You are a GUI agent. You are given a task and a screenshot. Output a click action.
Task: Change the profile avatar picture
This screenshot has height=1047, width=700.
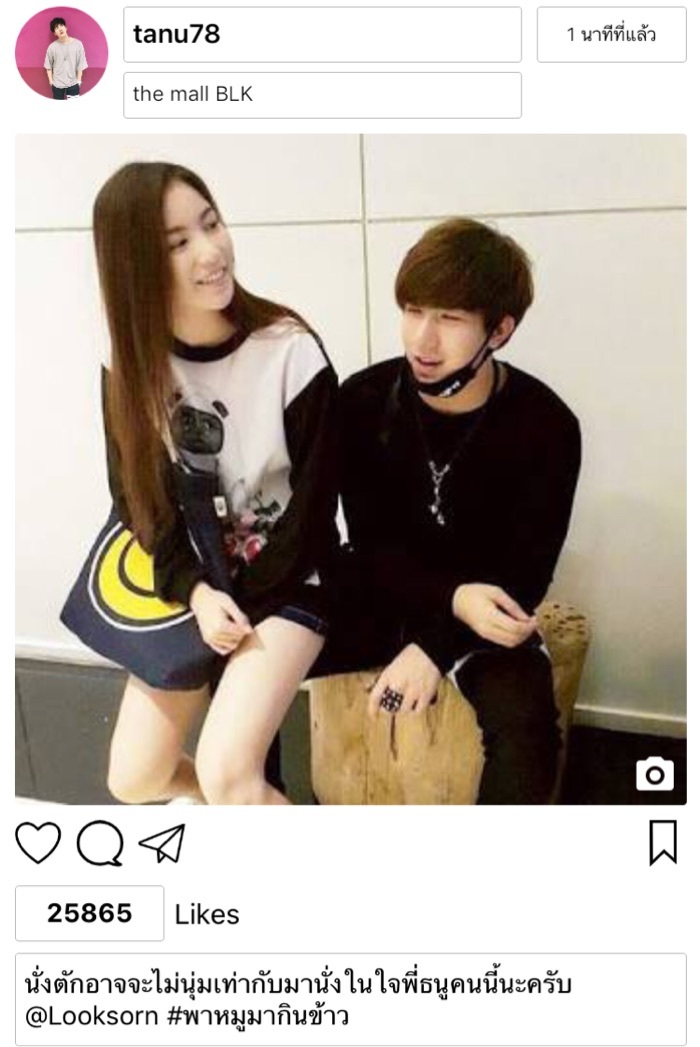61,53
